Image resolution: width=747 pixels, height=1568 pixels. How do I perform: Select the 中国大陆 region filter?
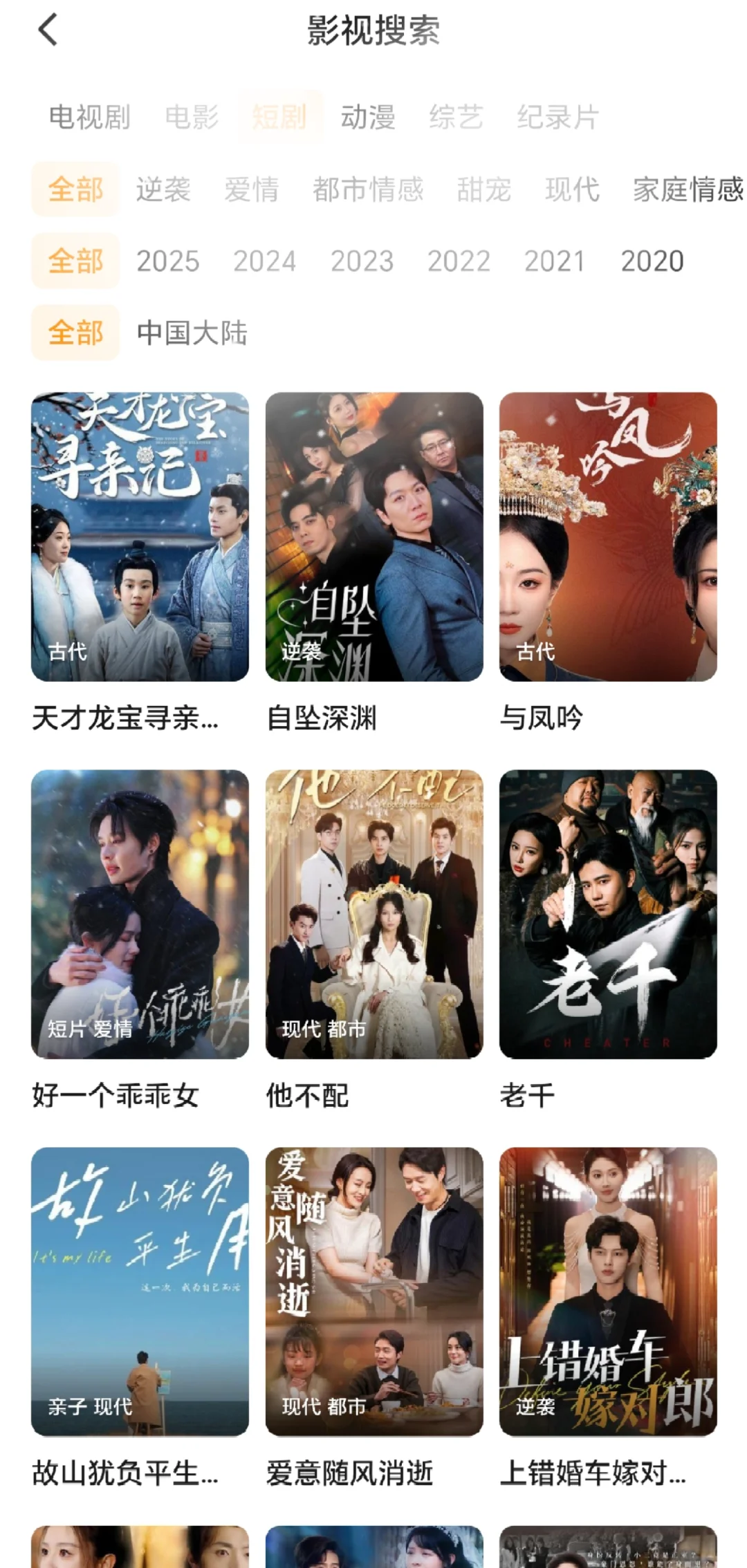pos(192,333)
